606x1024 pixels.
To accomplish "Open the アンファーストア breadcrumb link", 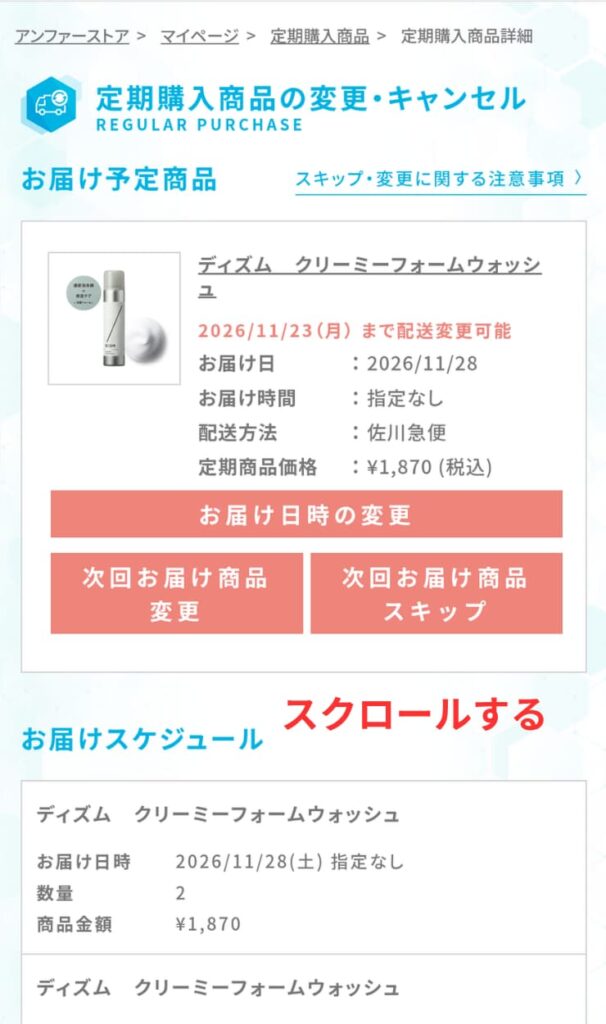I will pos(72,37).
